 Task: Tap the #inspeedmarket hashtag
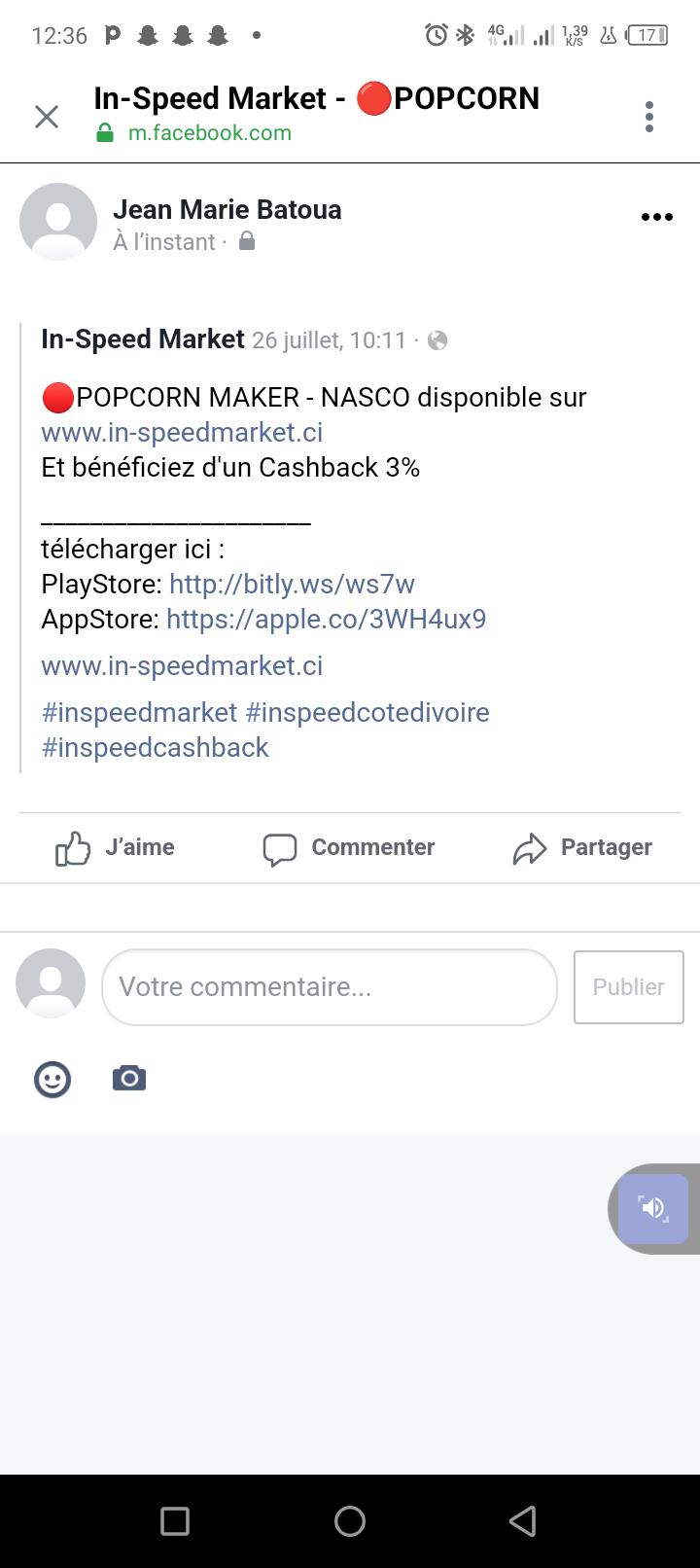click(x=139, y=712)
